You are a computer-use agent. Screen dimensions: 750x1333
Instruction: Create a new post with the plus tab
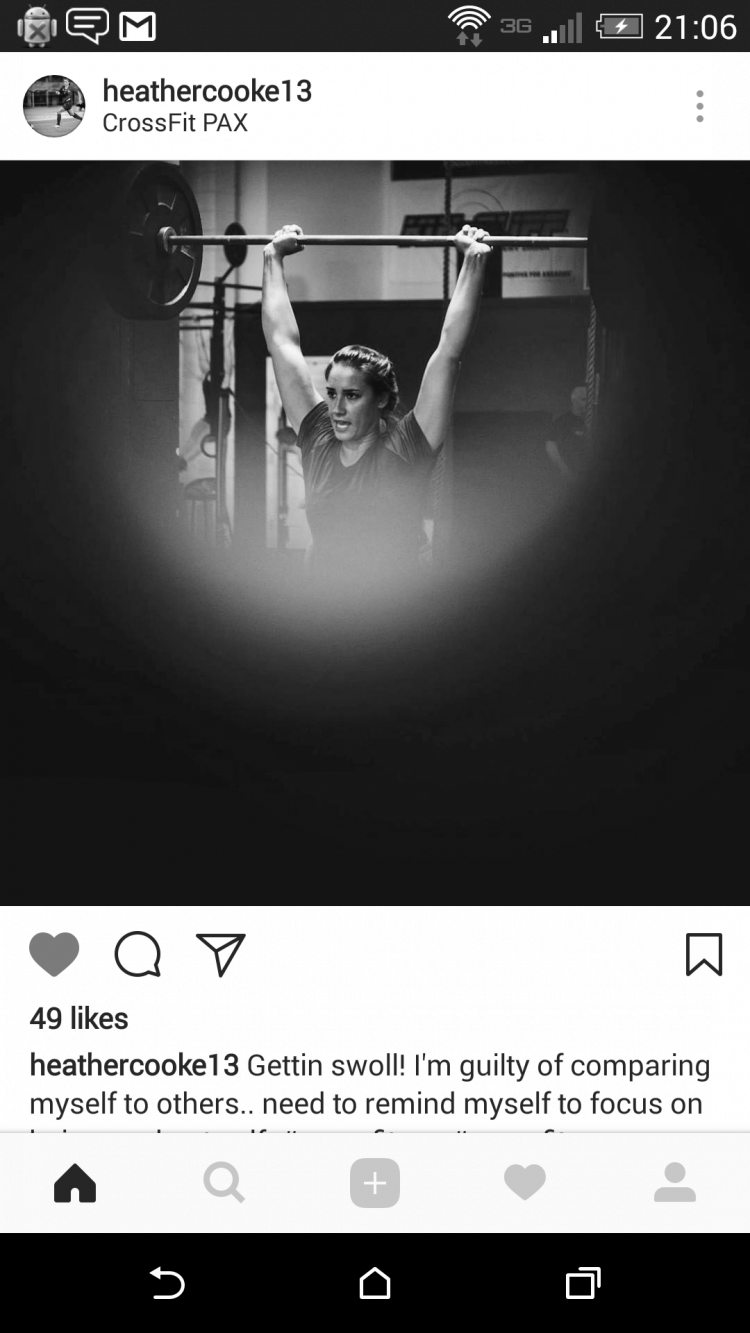(x=375, y=1183)
